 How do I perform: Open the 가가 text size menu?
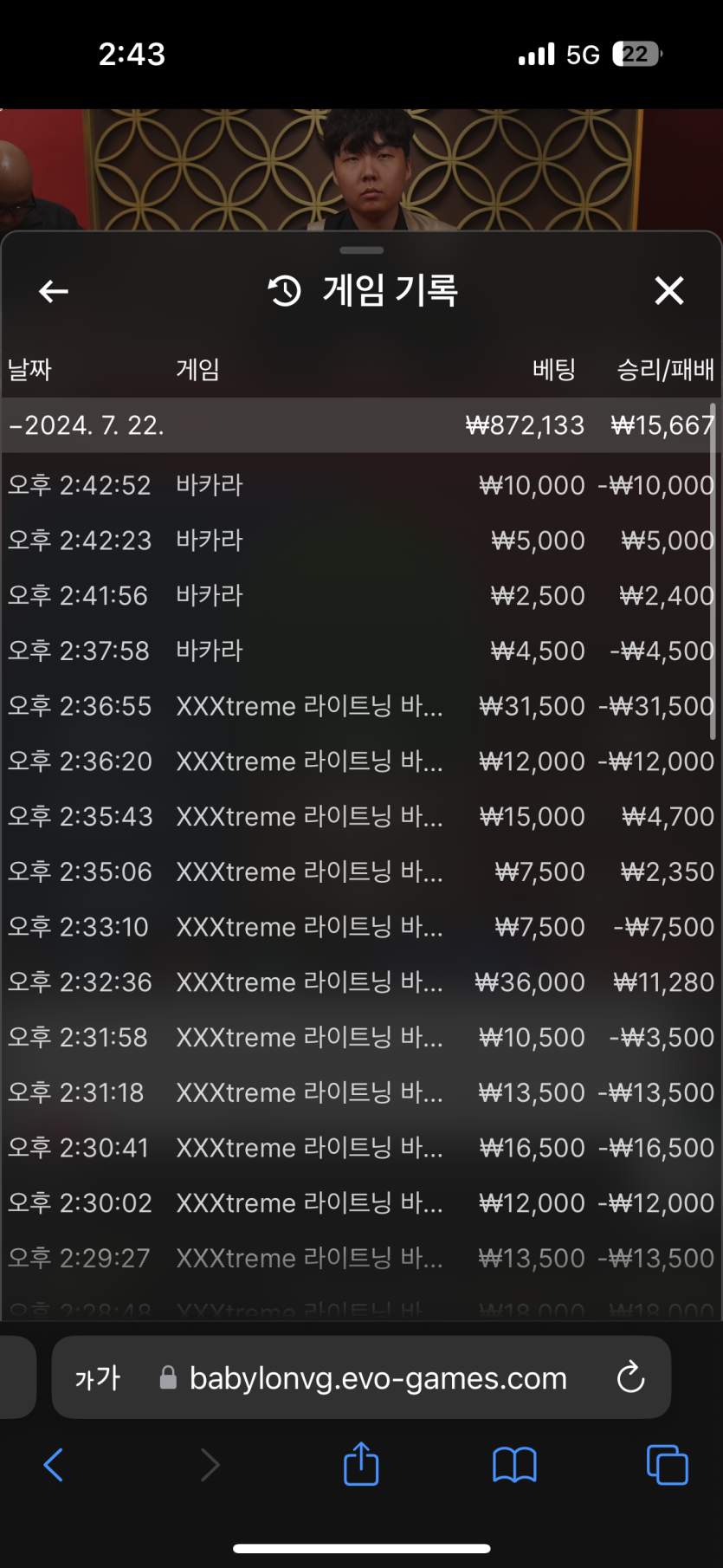point(98,1377)
